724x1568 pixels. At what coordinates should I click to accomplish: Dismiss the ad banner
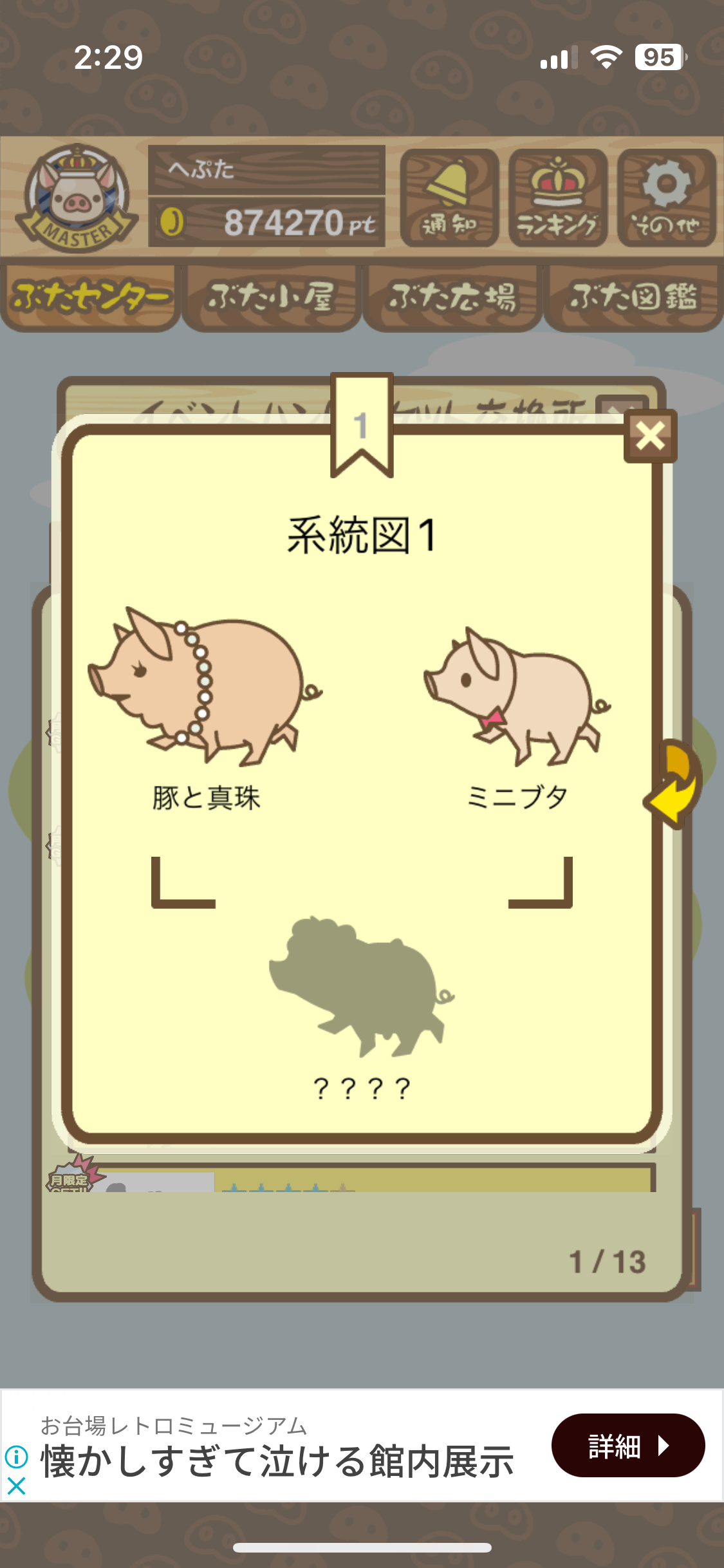tap(16, 1486)
